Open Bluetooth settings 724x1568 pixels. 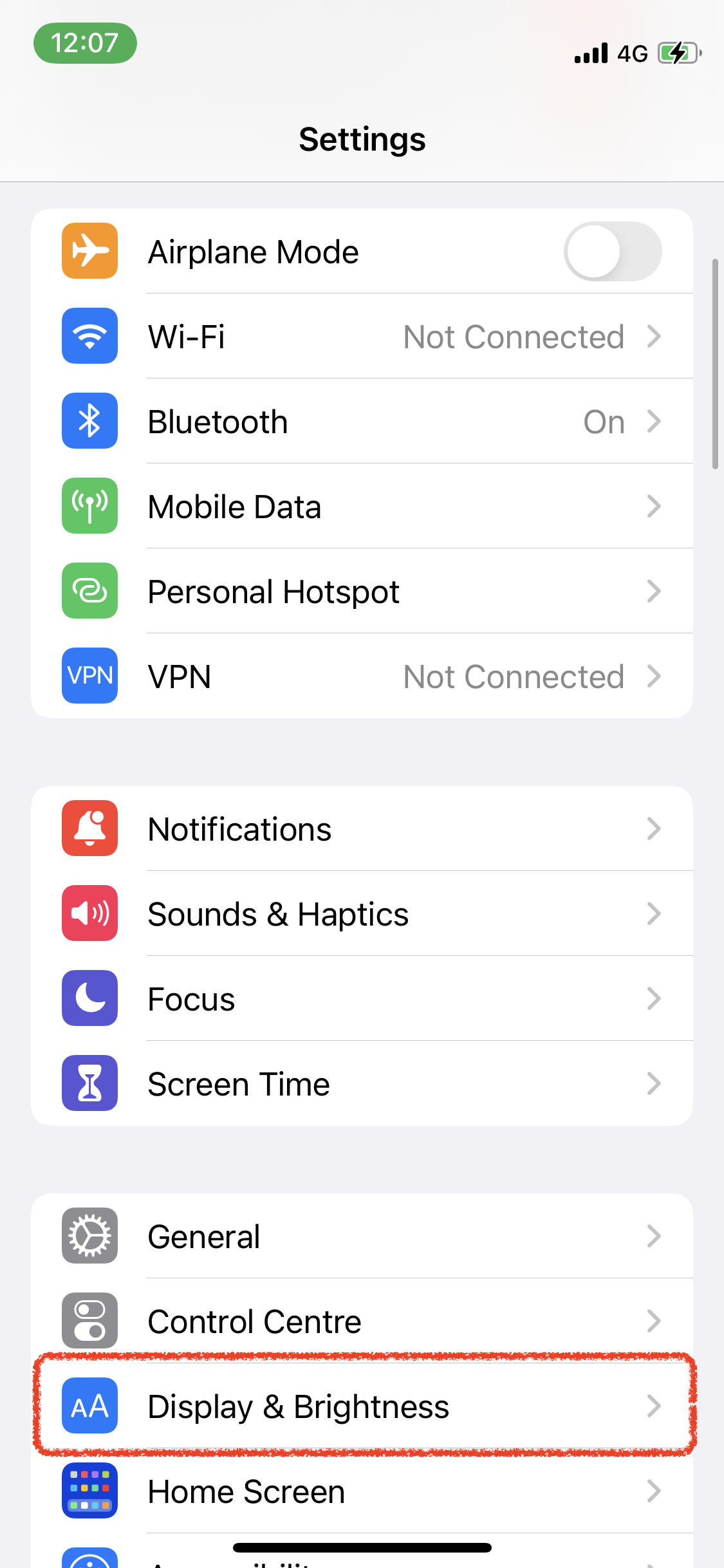click(362, 422)
